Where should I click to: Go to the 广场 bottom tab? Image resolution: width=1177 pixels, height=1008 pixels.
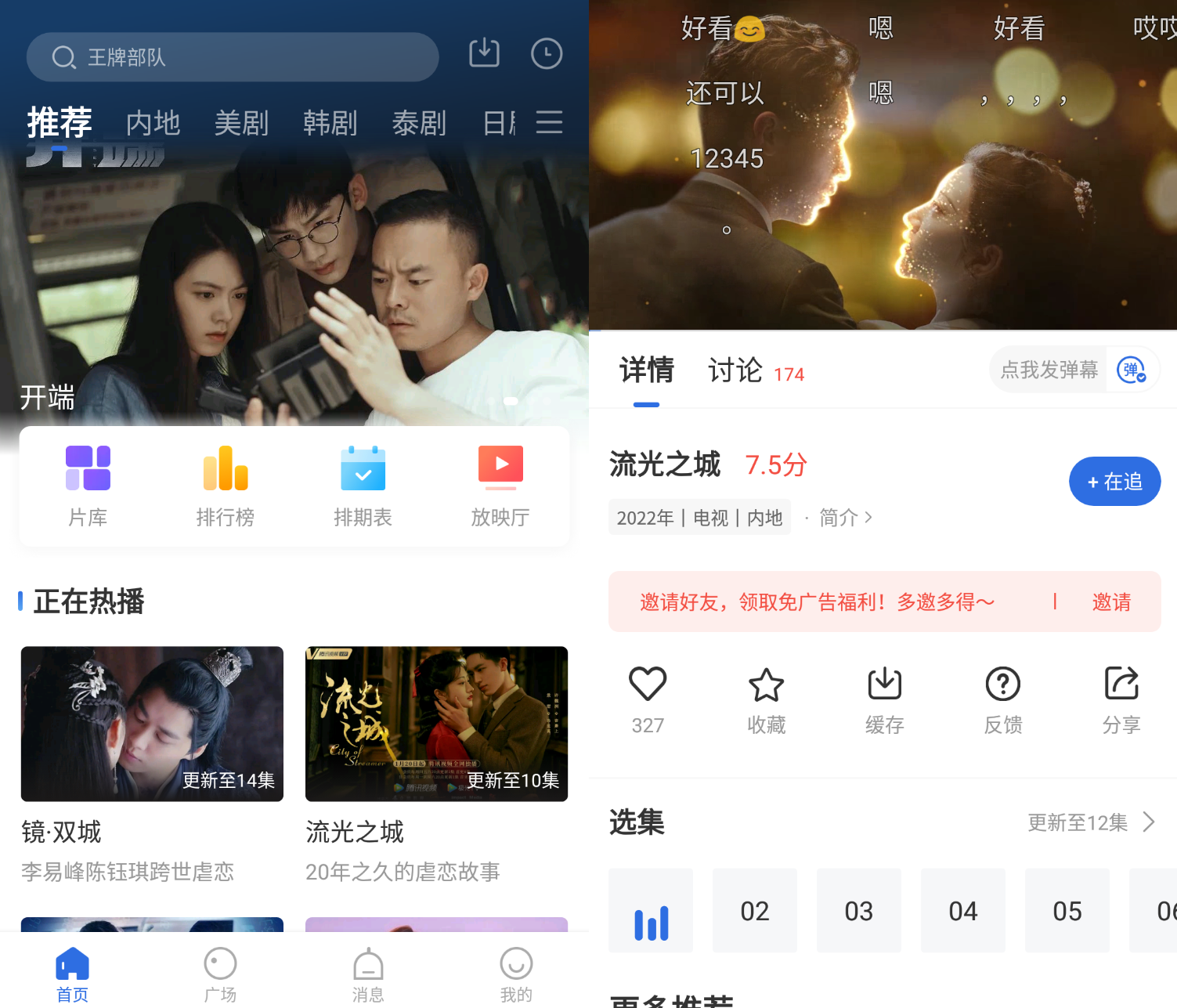220,974
